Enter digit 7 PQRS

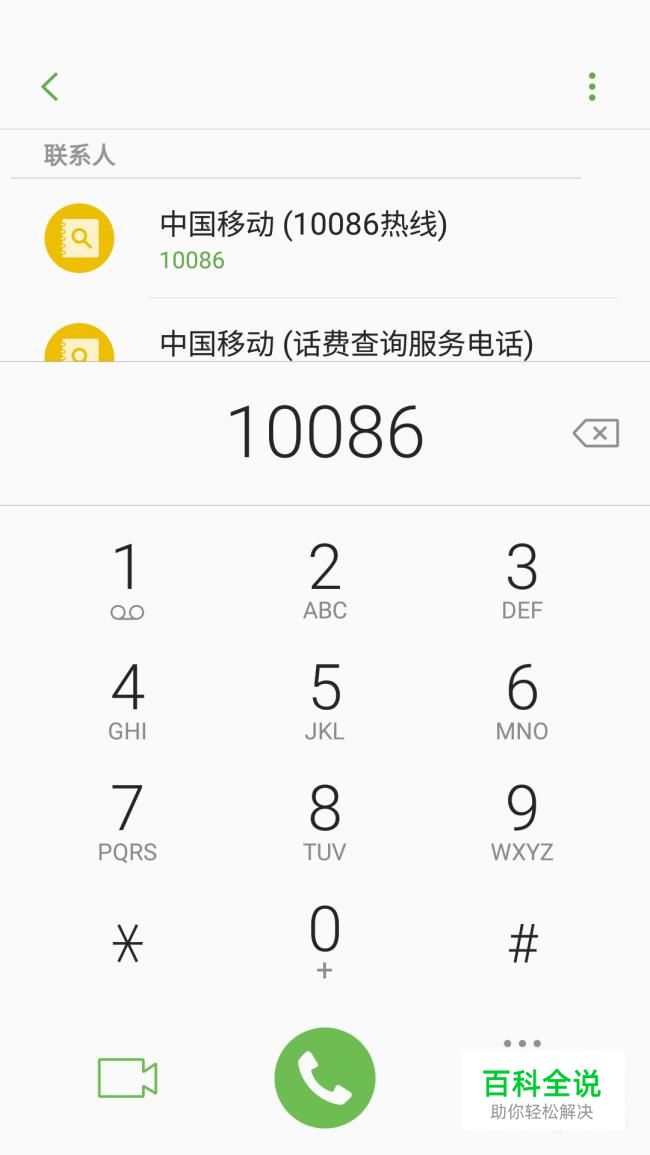pos(127,822)
